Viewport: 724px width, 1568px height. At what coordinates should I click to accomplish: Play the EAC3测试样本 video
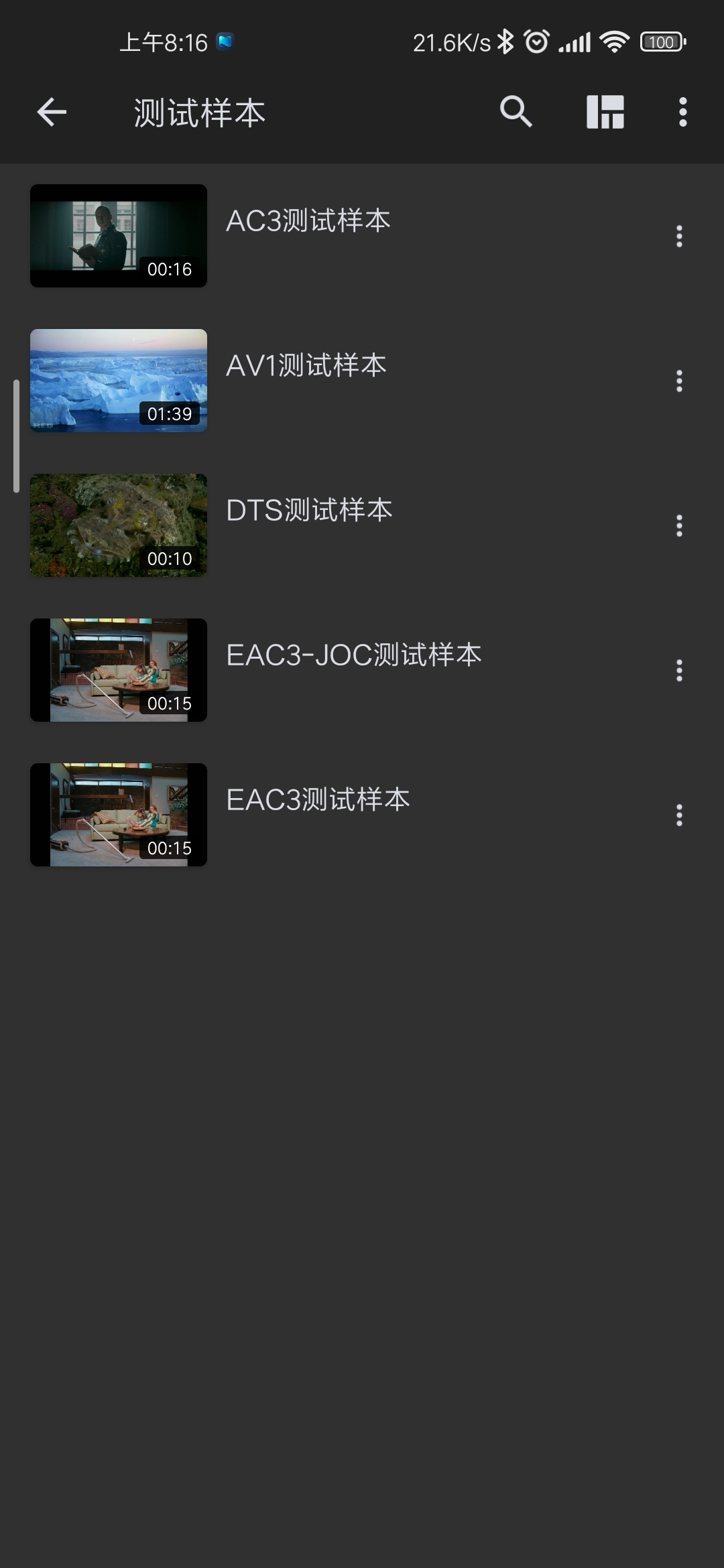tap(119, 815)
